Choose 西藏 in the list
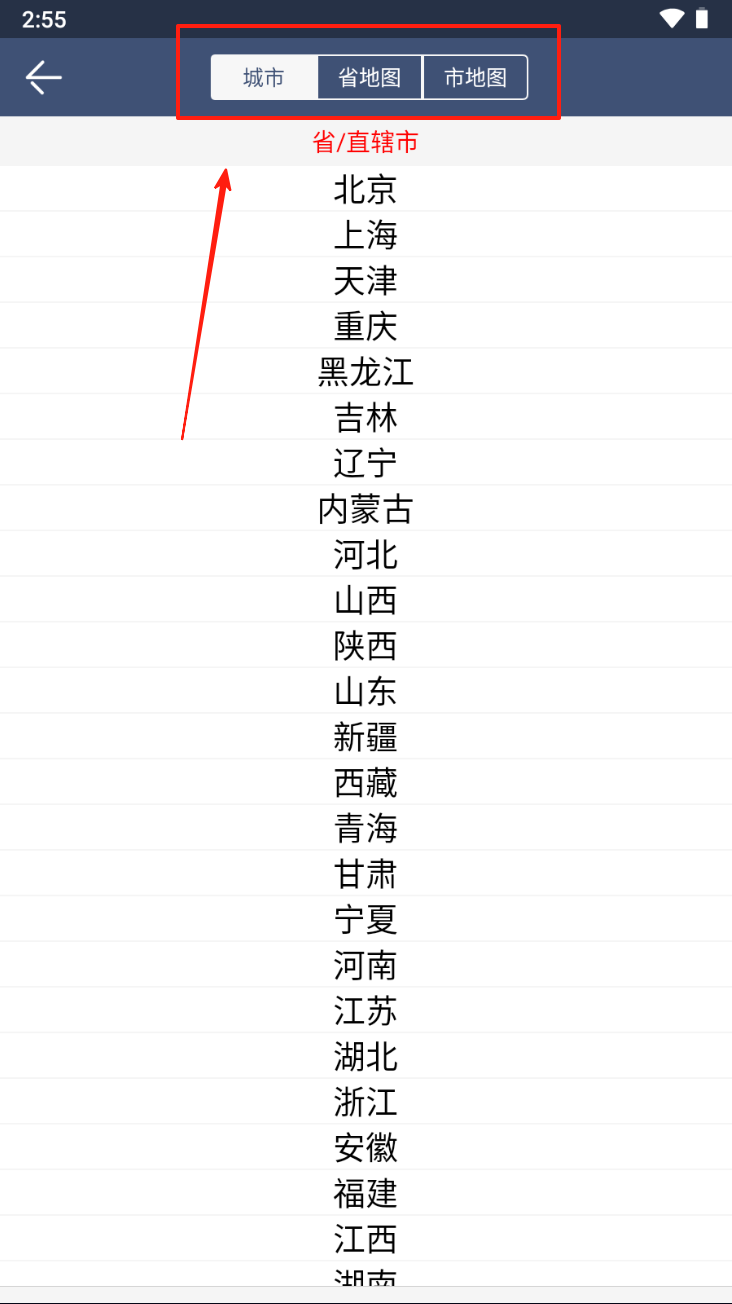The width and height of the screenshot is (732, 1304). (x=365, y=783)
